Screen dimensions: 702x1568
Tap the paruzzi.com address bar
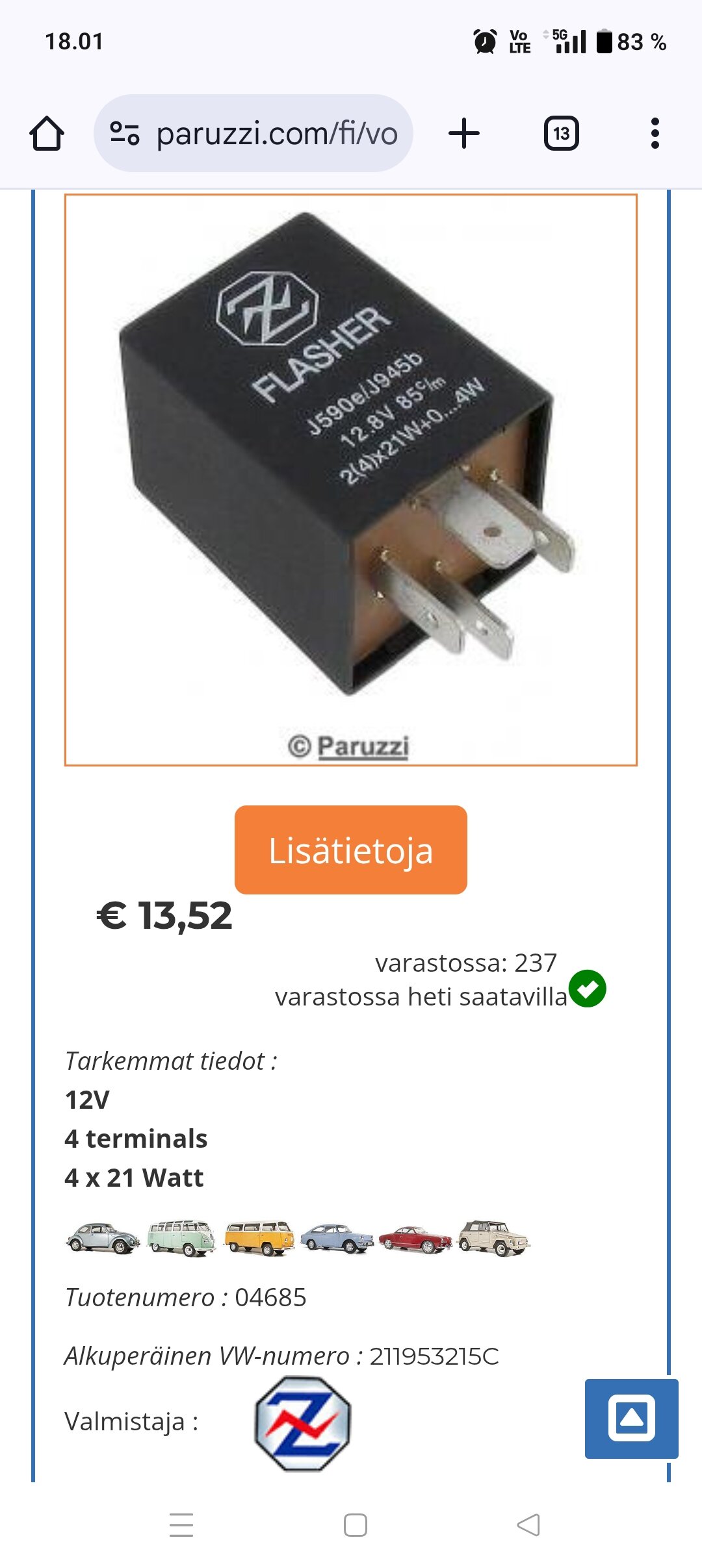pyautogui.click(x=253, y=133)
